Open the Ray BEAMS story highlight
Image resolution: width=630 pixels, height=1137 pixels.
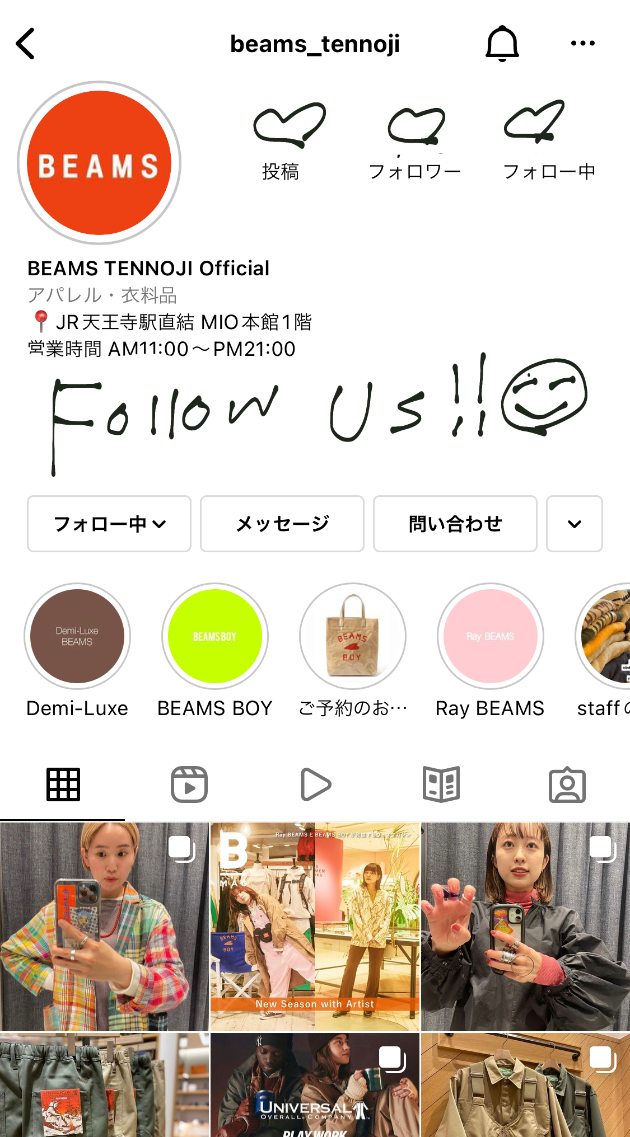(x=490, y=636)
